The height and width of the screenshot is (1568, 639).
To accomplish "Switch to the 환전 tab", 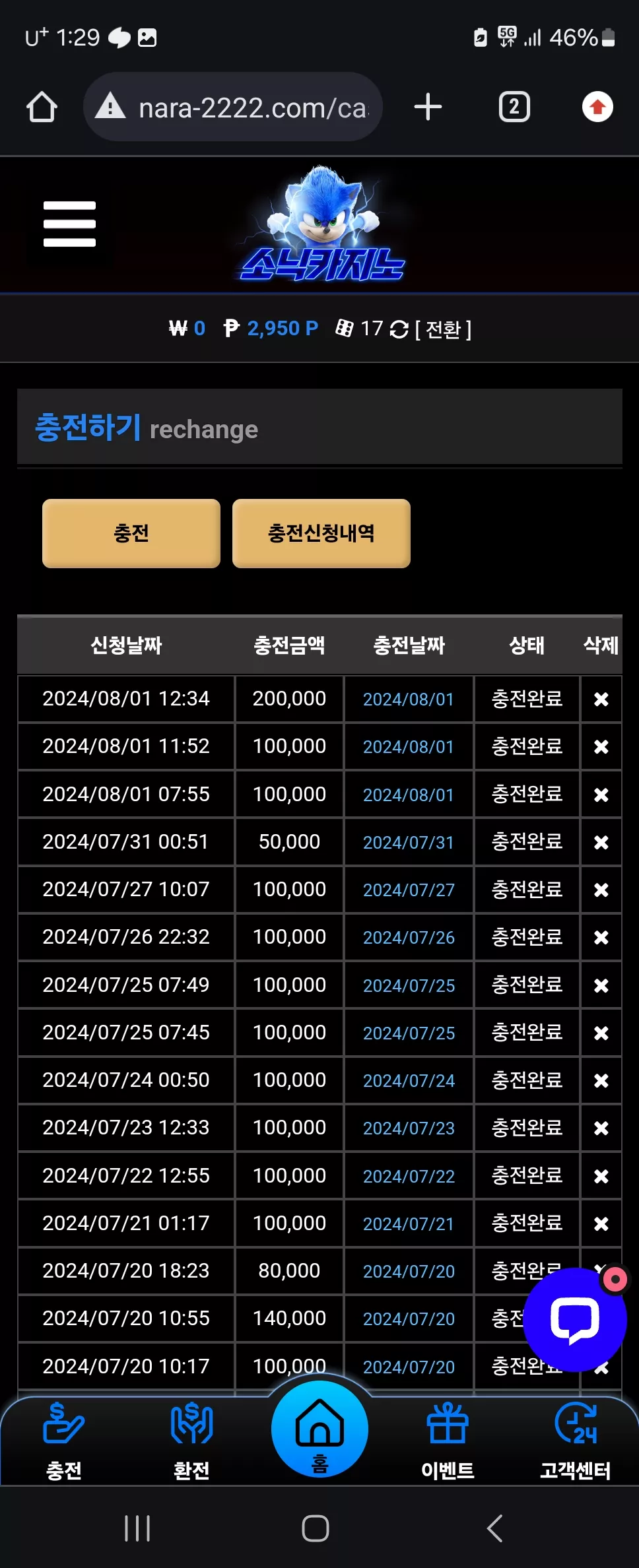I will point(191,1441).
